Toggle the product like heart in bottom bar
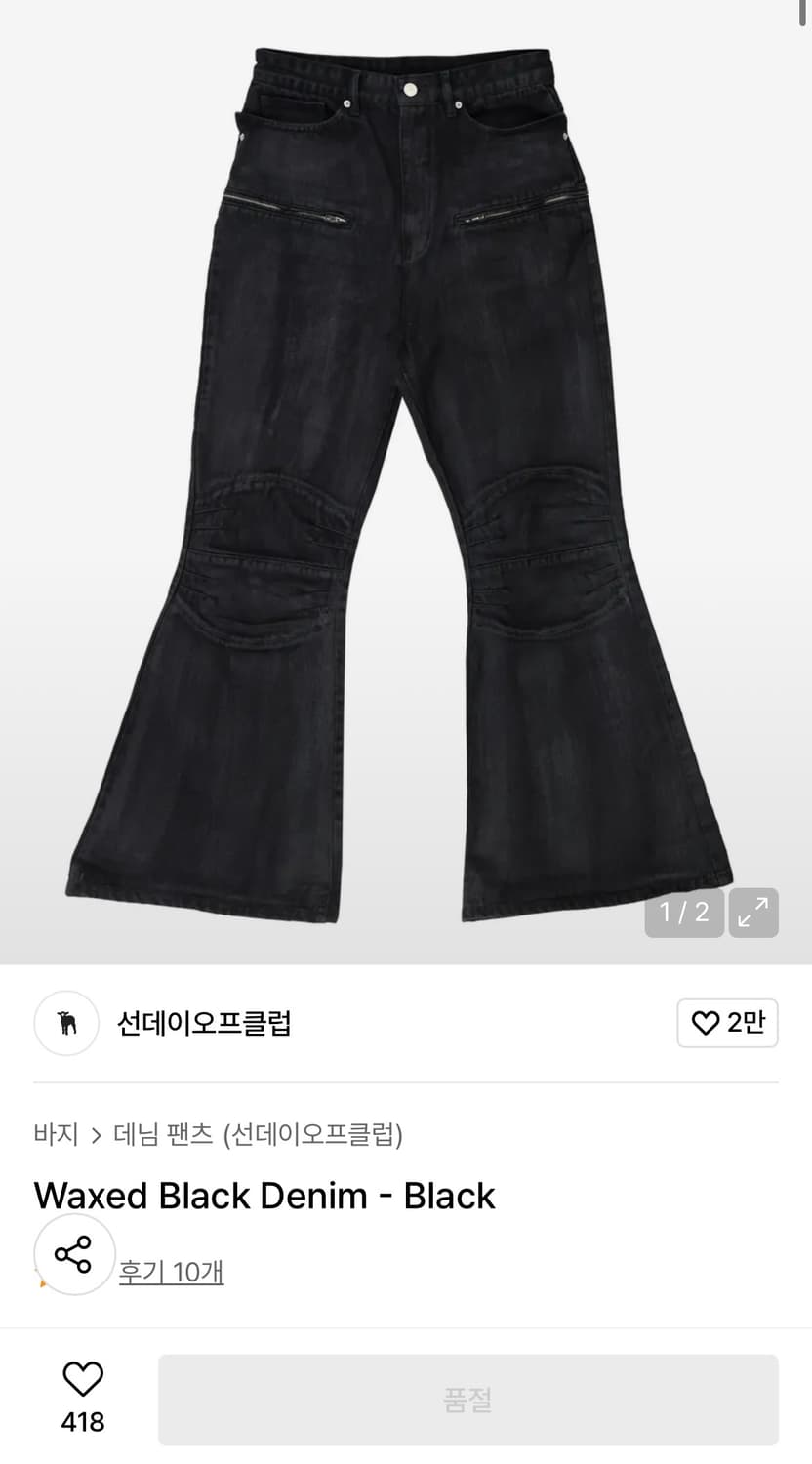 (83, 1379)
